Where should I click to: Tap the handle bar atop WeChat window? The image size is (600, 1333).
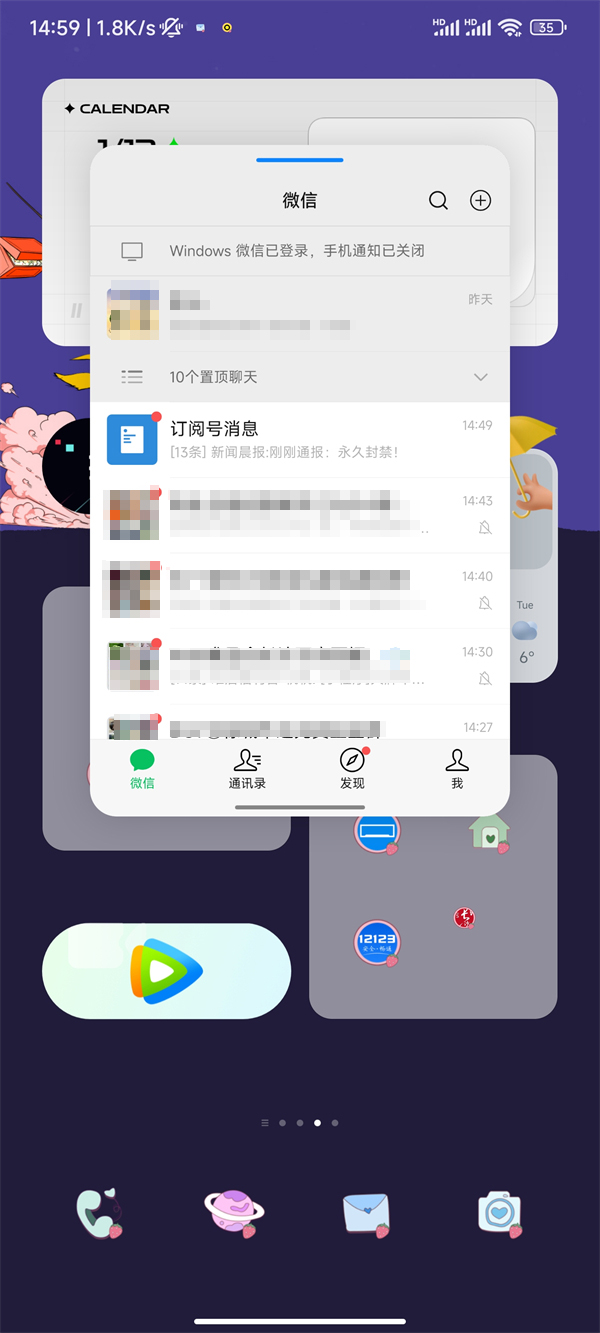click(x=299, y=160)
